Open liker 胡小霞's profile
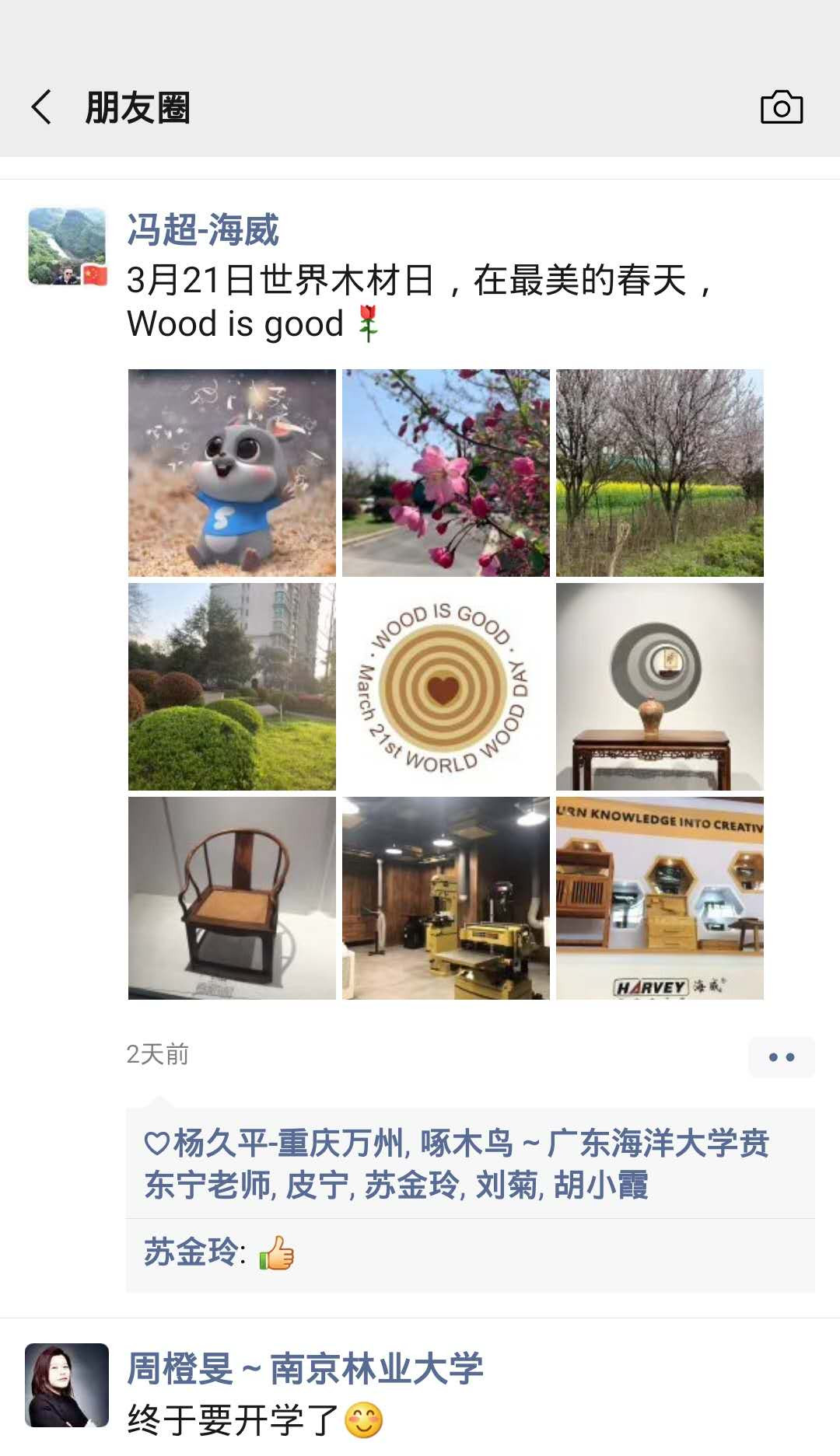This screenshot has height=1456, width=840. (600, 1186)
